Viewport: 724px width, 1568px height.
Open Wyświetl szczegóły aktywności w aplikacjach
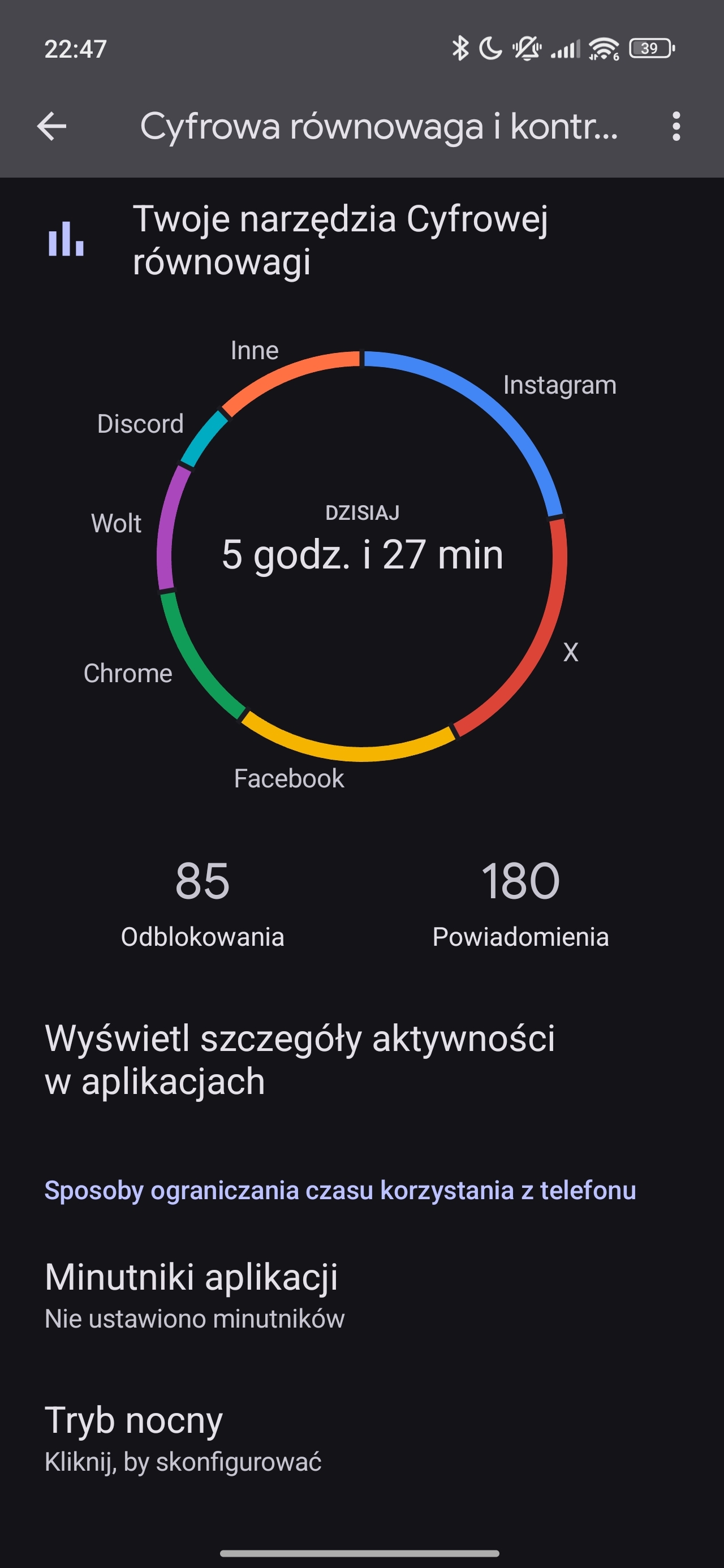pos(300,1059)
